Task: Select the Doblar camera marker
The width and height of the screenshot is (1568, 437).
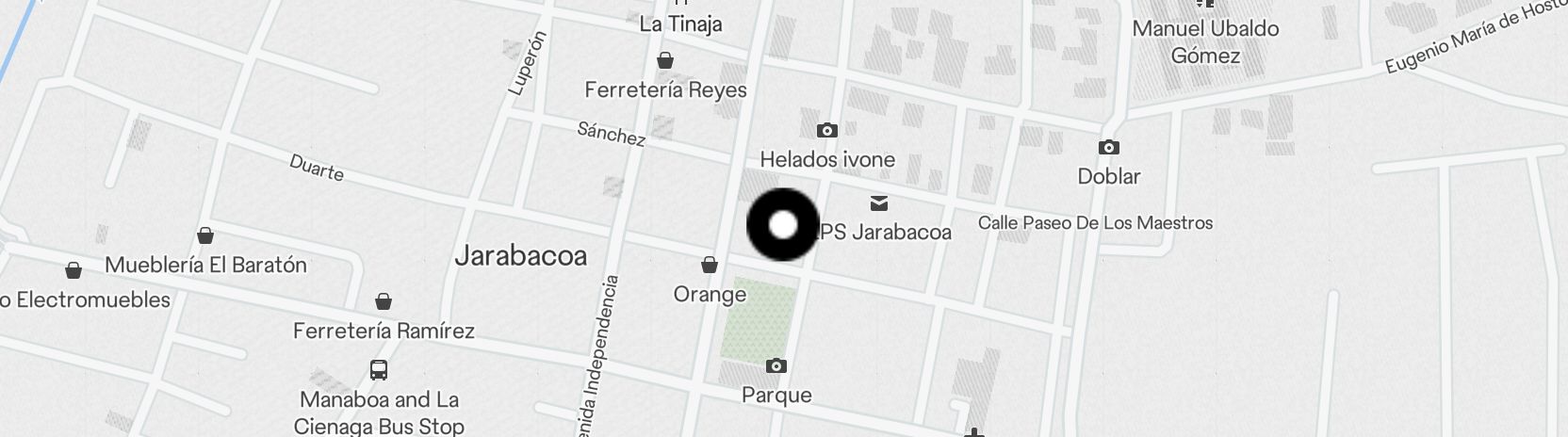Action: (x=1109, y=148)
